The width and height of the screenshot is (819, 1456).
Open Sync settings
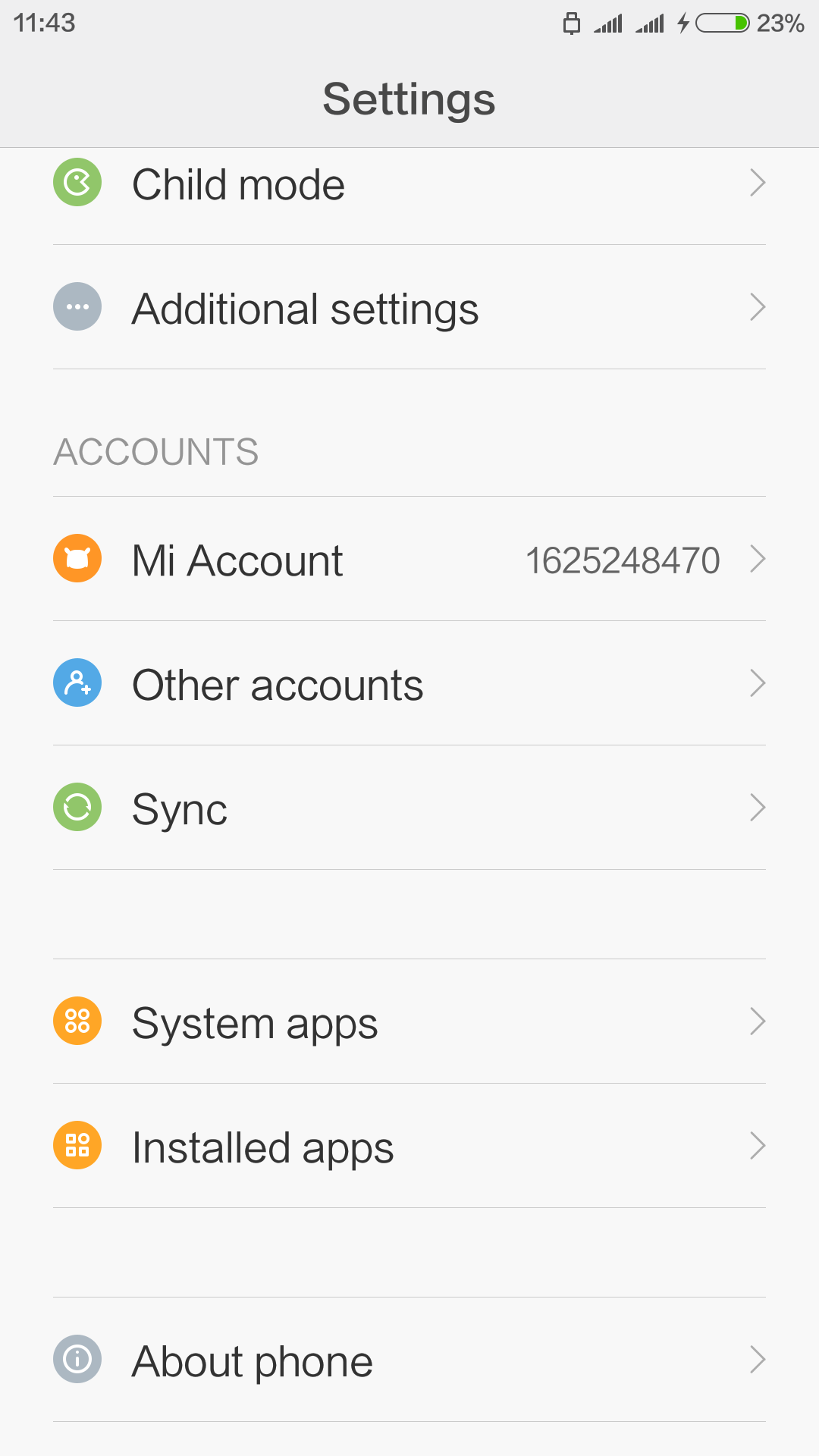tap(409, 808)
